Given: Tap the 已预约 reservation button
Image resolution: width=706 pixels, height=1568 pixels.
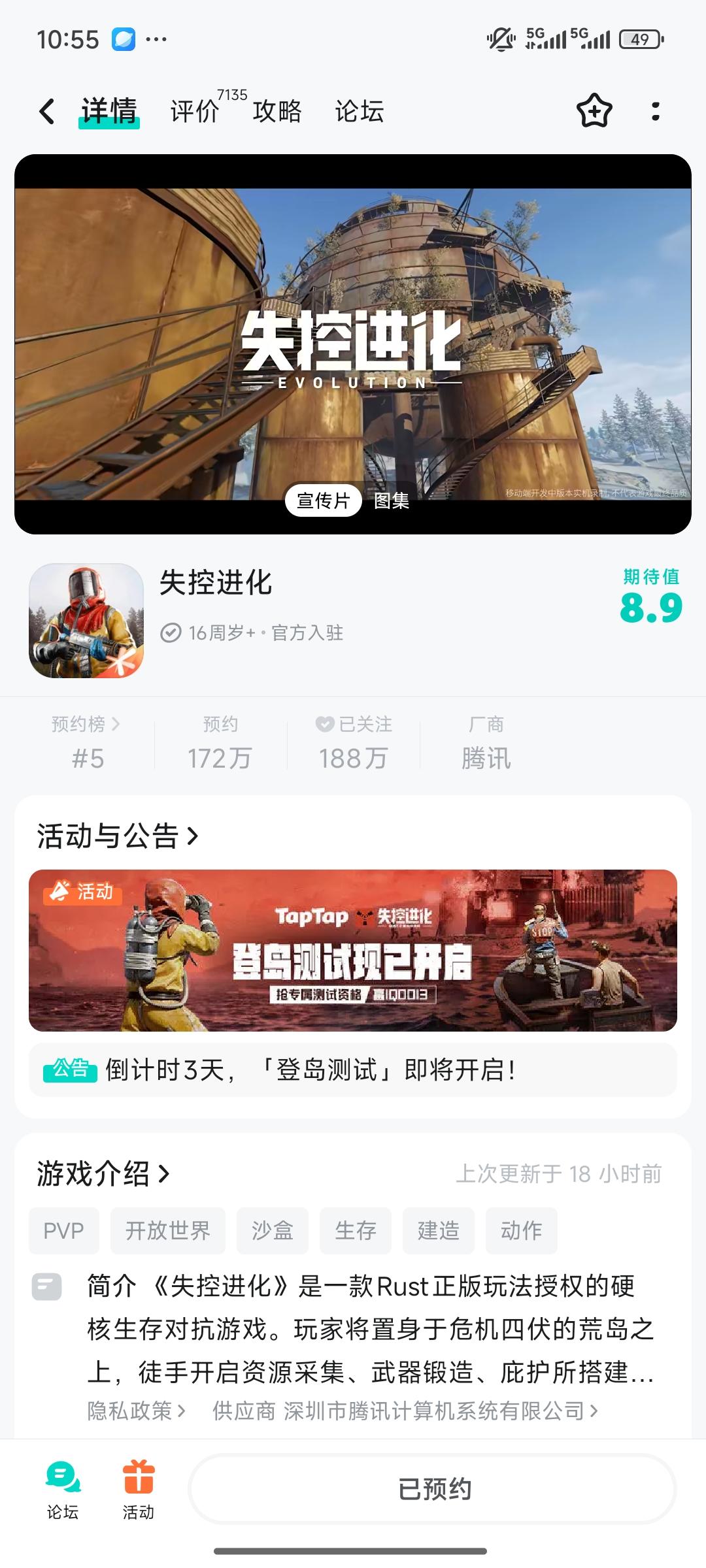Looking at the screenshot, I should click(433, 1490).
